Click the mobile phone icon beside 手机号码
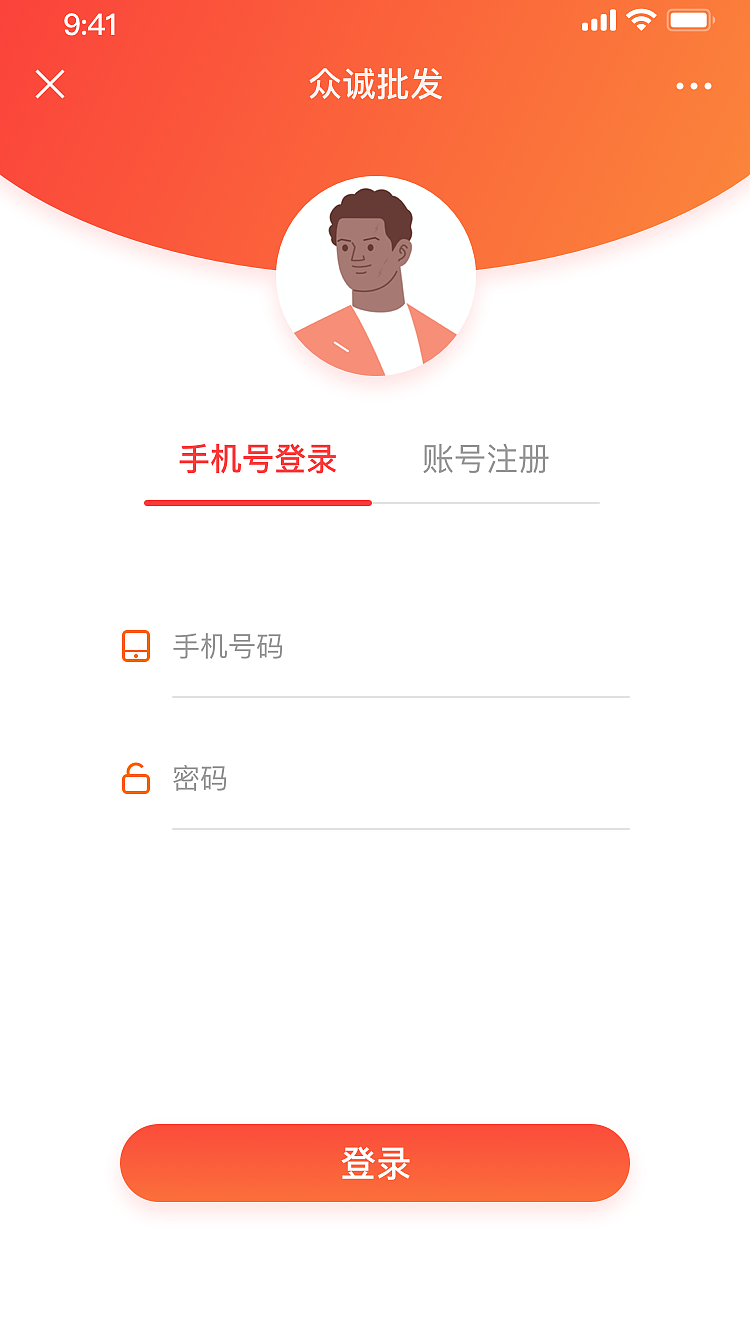750x1334 pixels. 135,647
